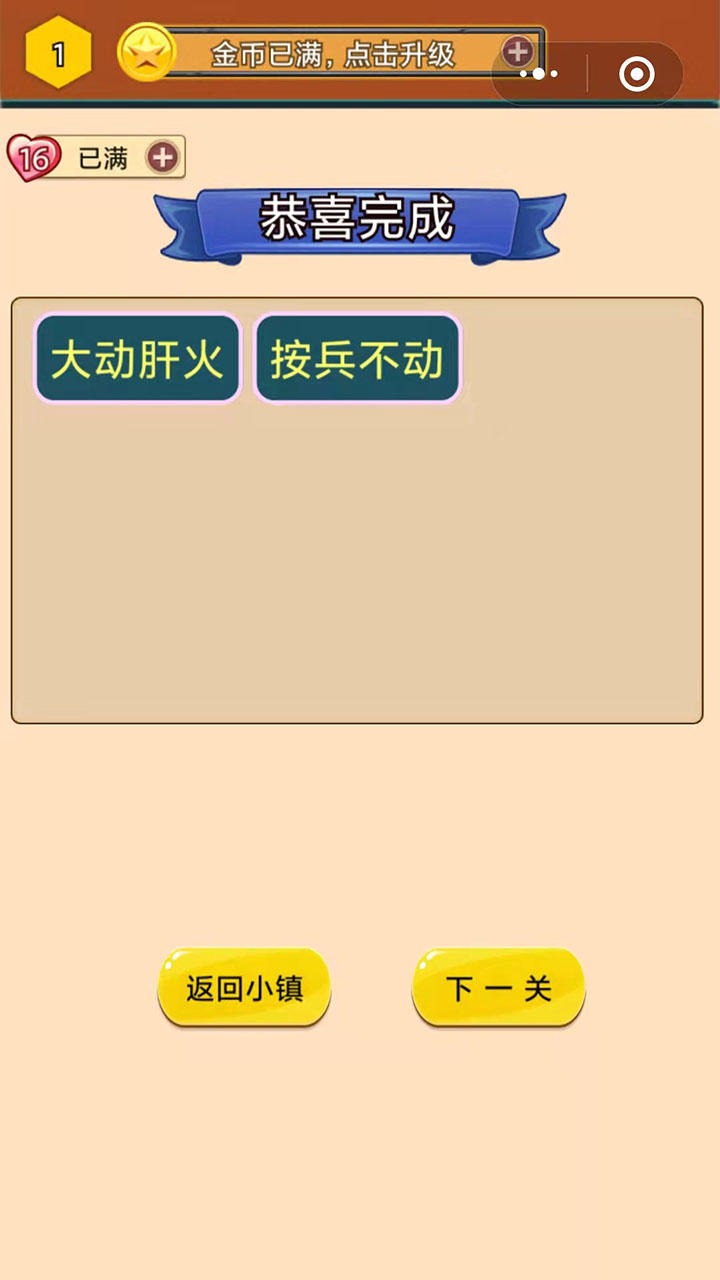Close the mini program with the circle icon
The height and width of the screenshot is (1280, 720).
pyautogui.click(x=637, y=74)
